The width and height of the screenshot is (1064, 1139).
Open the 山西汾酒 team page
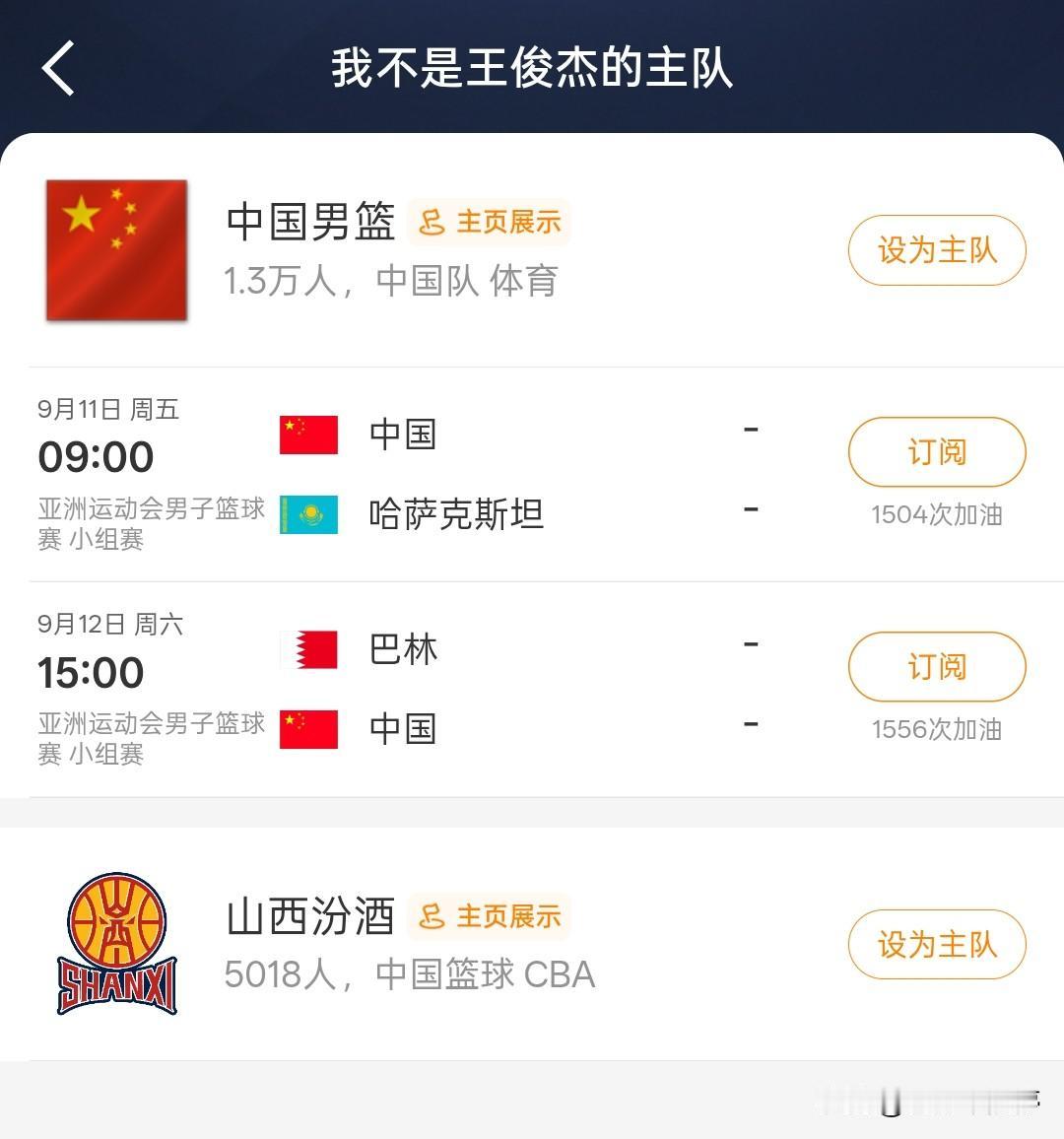(x=311, y=916)
